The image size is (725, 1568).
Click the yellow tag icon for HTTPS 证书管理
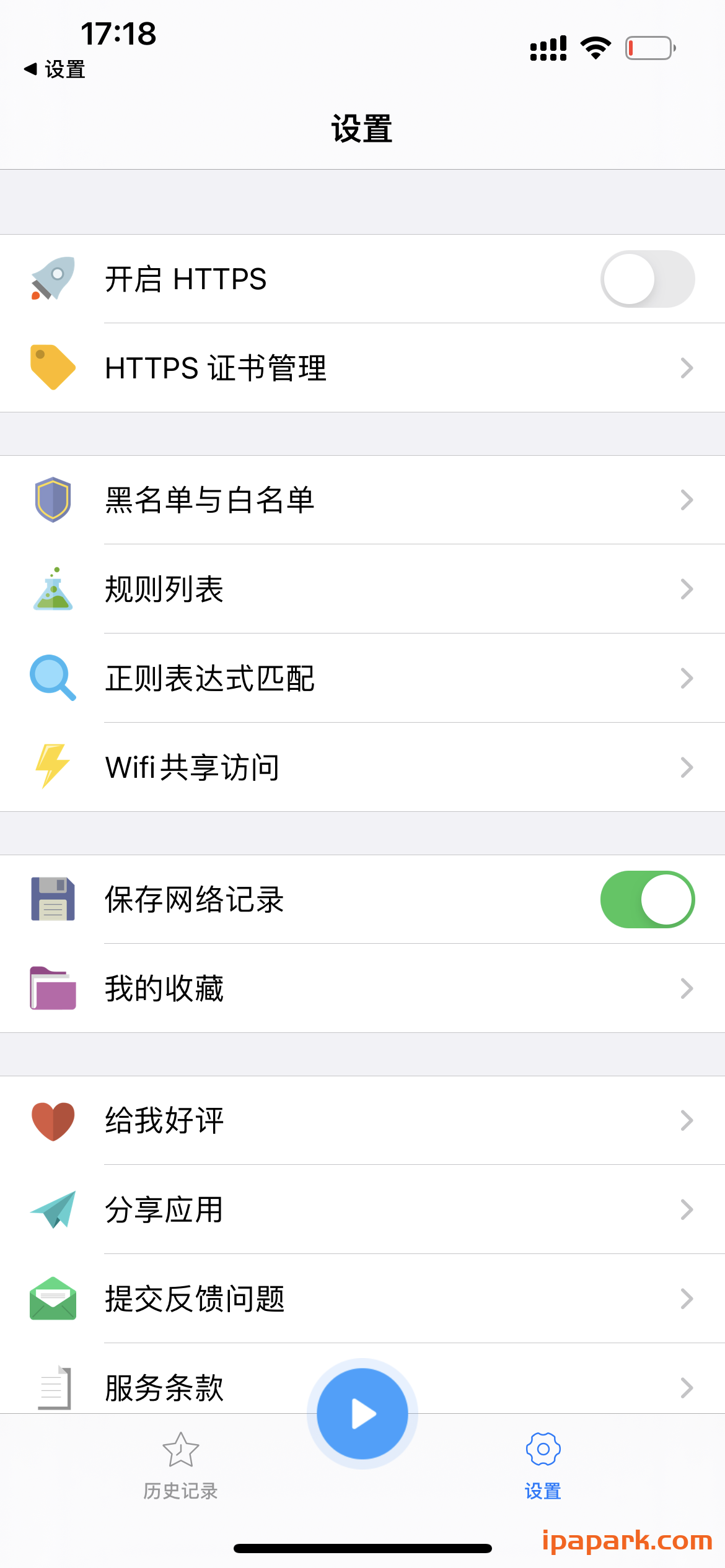click(53, 368)
